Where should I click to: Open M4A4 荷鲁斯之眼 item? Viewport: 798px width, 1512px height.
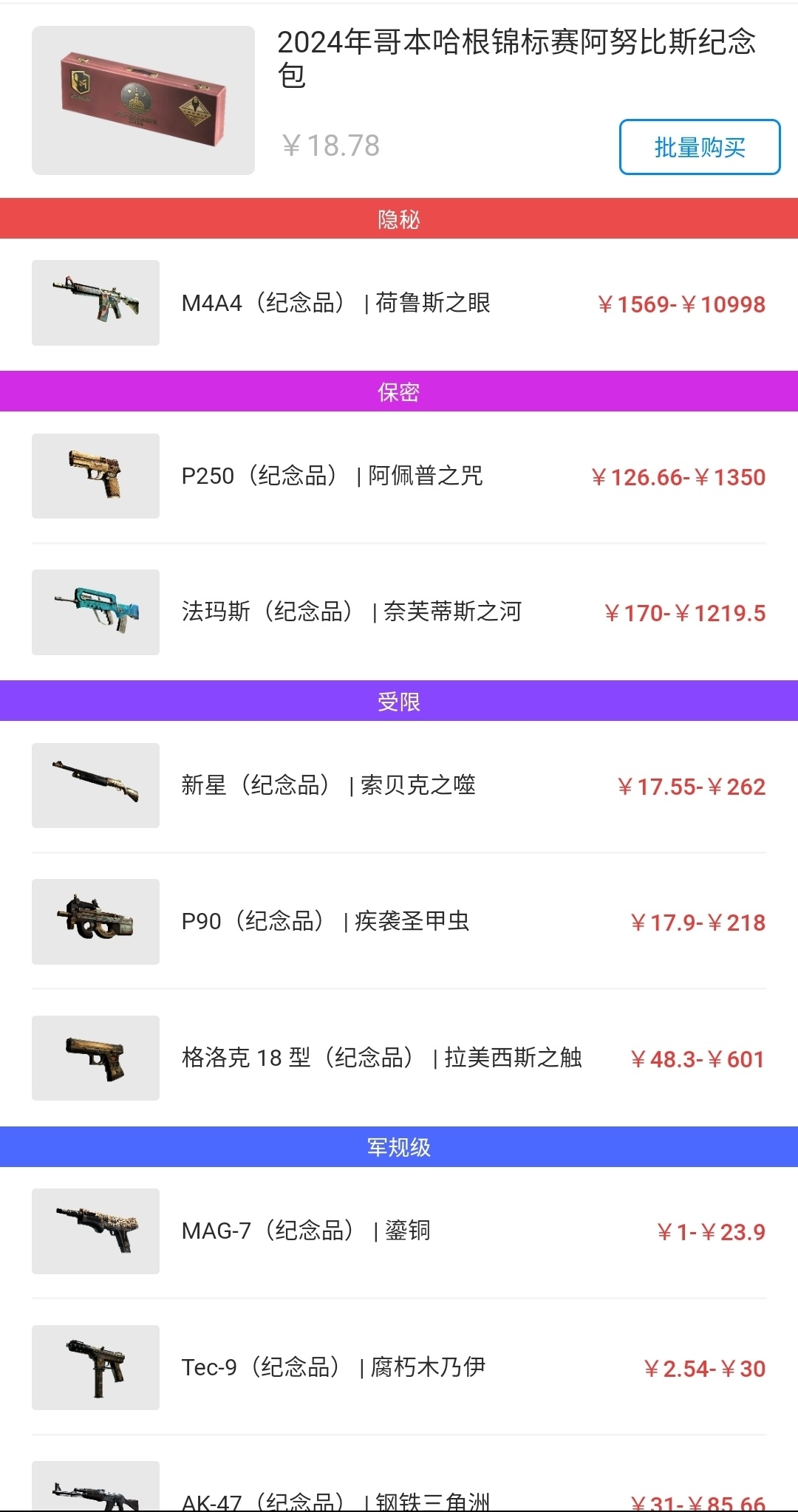click(x=399, y=303)
